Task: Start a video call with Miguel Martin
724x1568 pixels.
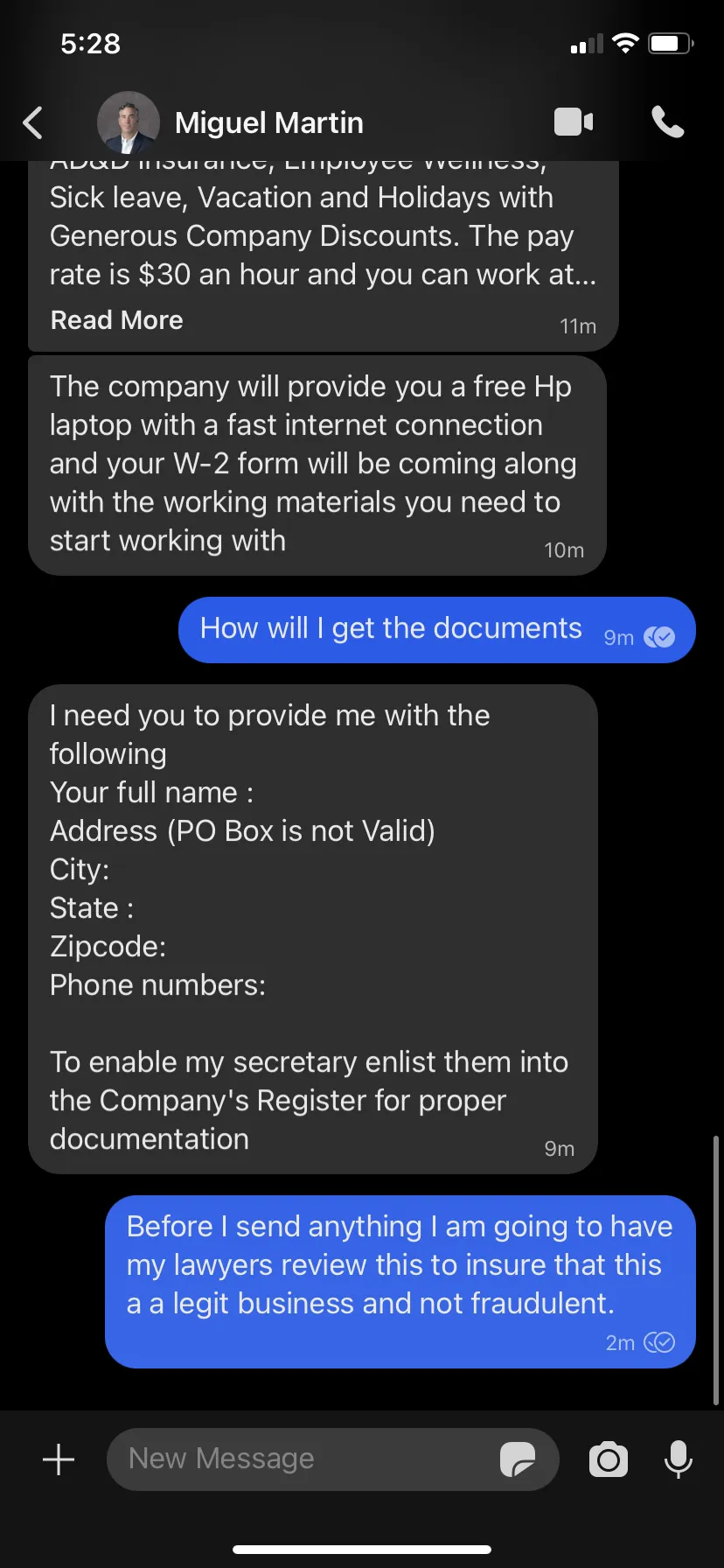Action: click(574, 122)
